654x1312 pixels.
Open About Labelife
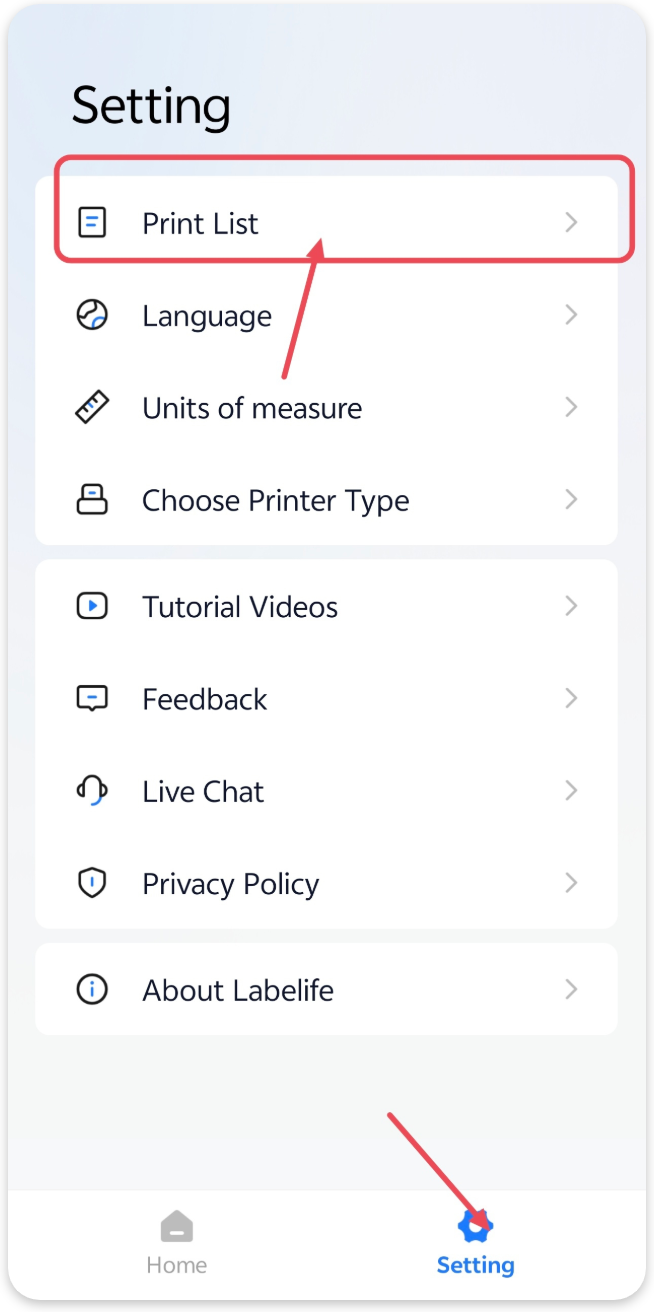coord(326,990)
